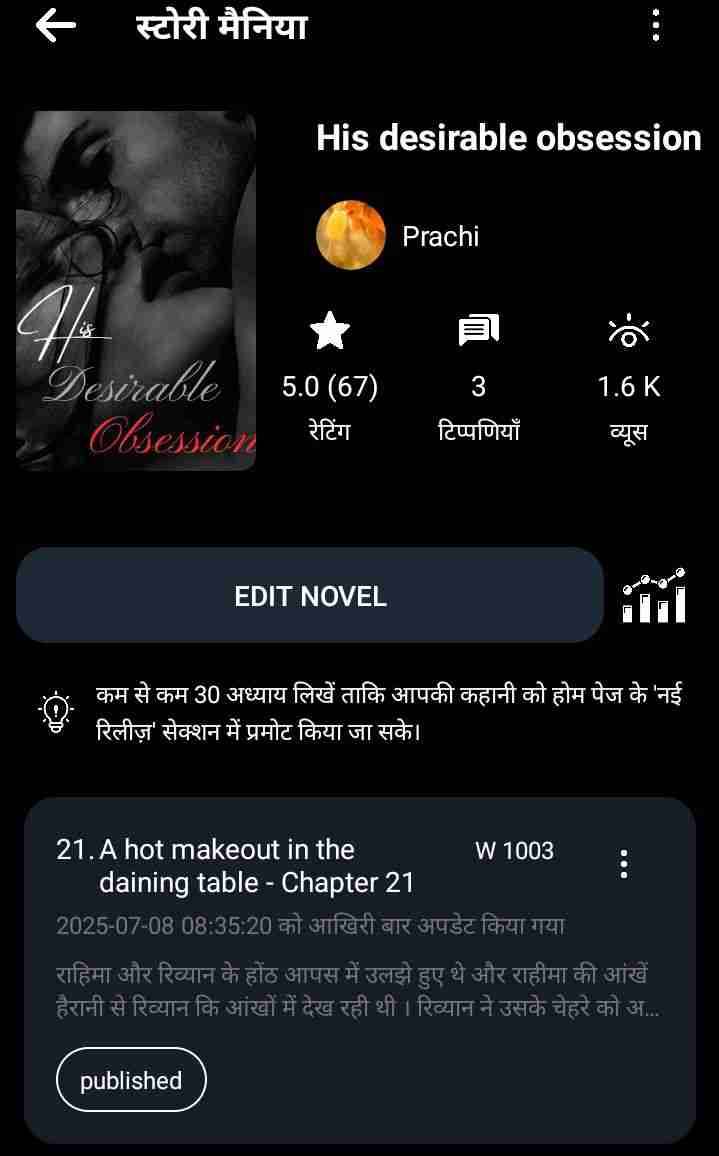View the novel cover image
The width and height of the screenshot is (719, 1156).
[136, 291]
